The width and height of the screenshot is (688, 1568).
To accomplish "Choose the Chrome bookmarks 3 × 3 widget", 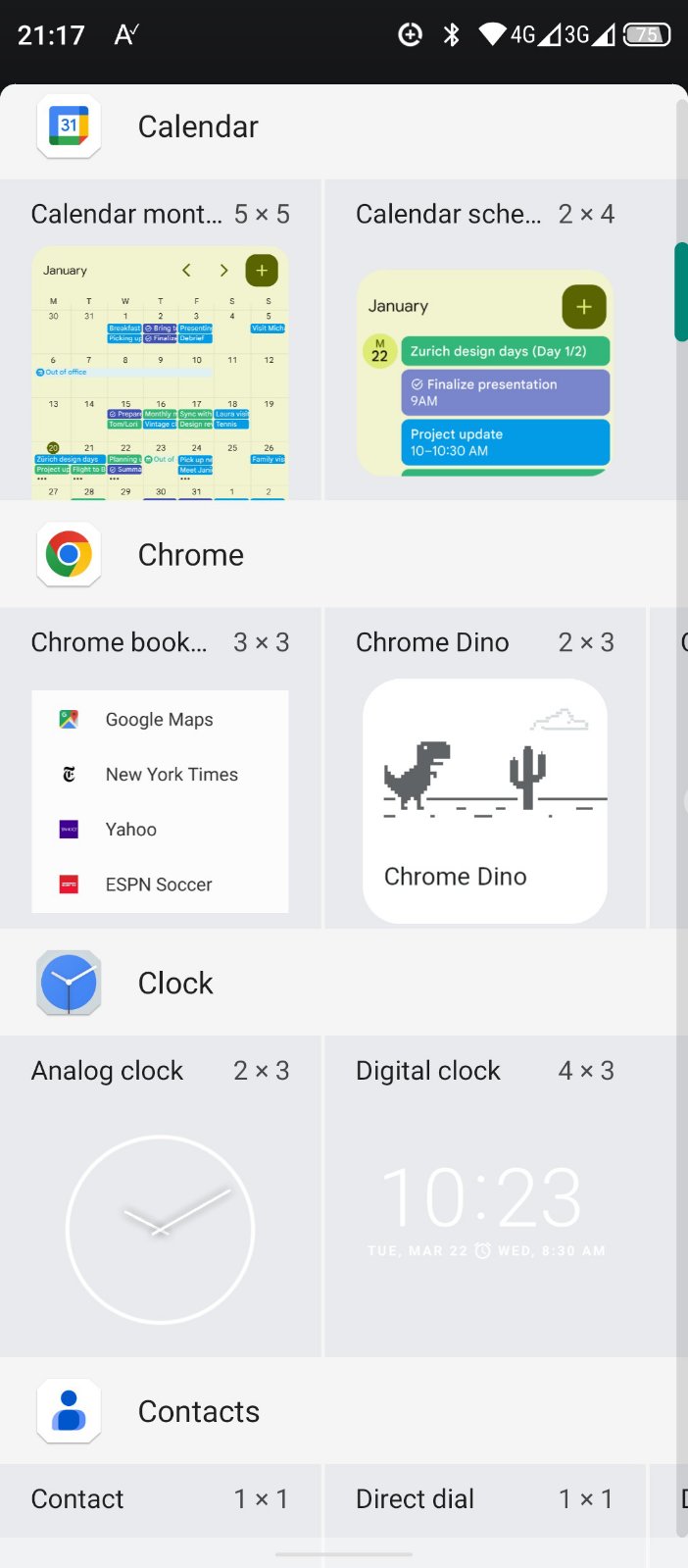I will coord(160,800).
